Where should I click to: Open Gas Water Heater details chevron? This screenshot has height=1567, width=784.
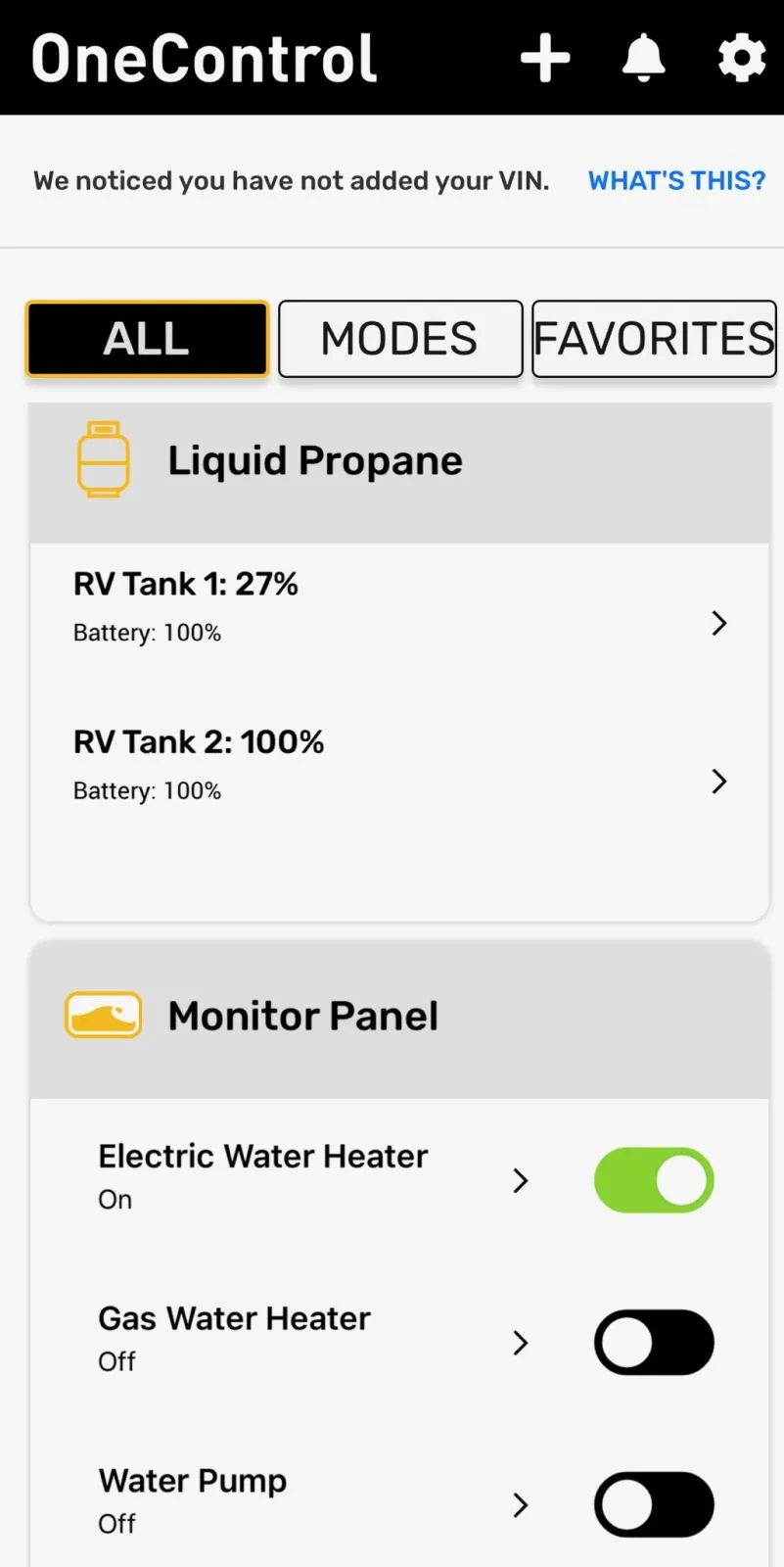tap(521, 1343)
